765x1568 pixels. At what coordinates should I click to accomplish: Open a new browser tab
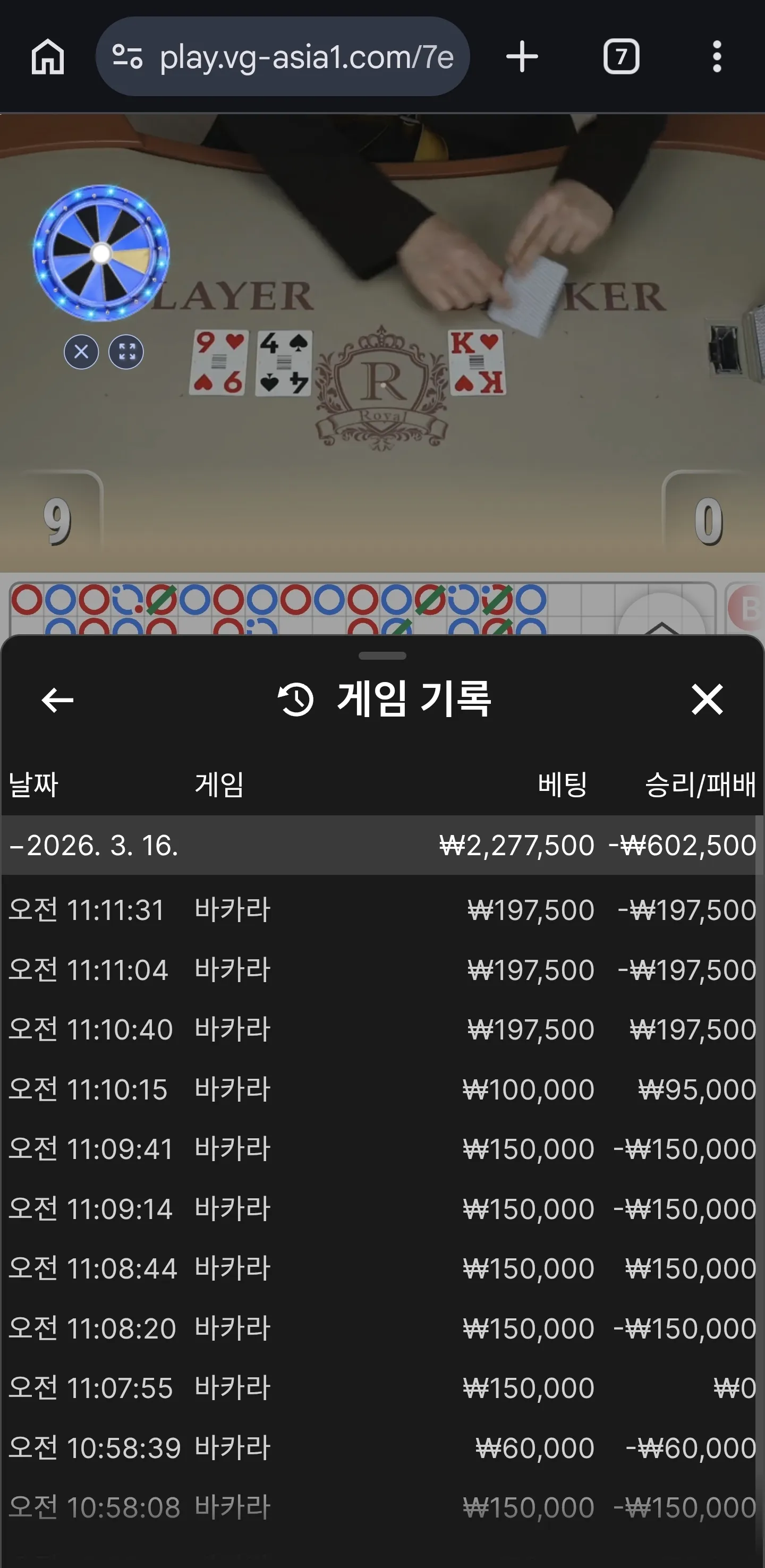[x=522, y=57]
